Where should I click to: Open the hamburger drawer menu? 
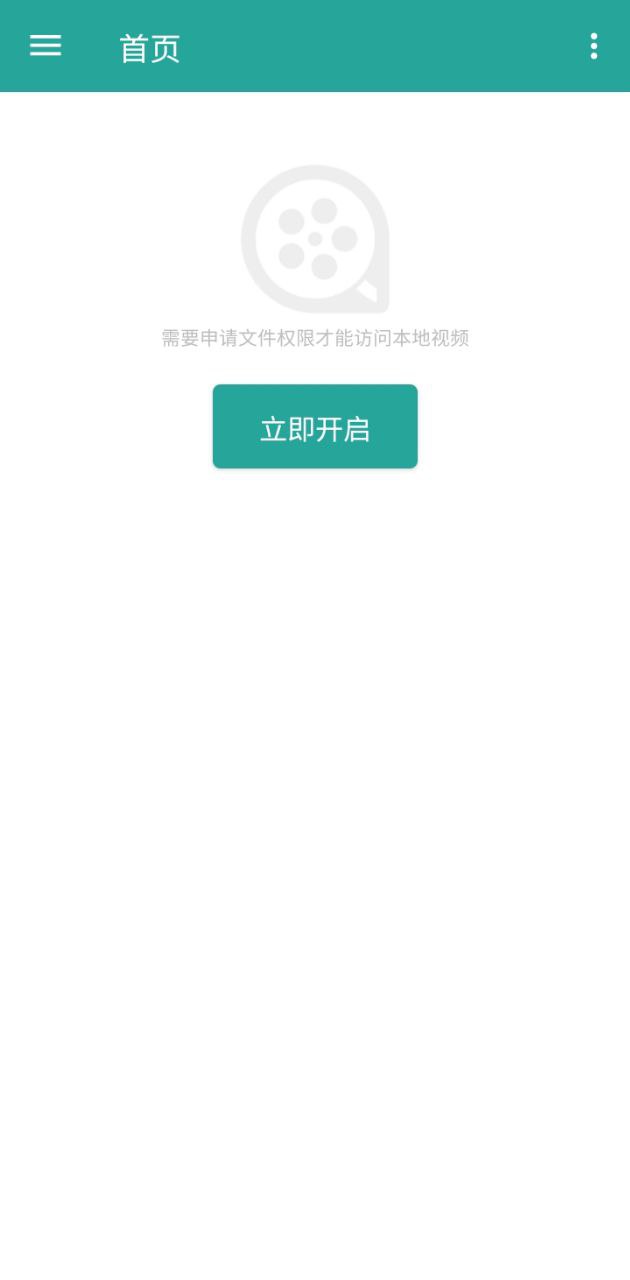(45, 46)
